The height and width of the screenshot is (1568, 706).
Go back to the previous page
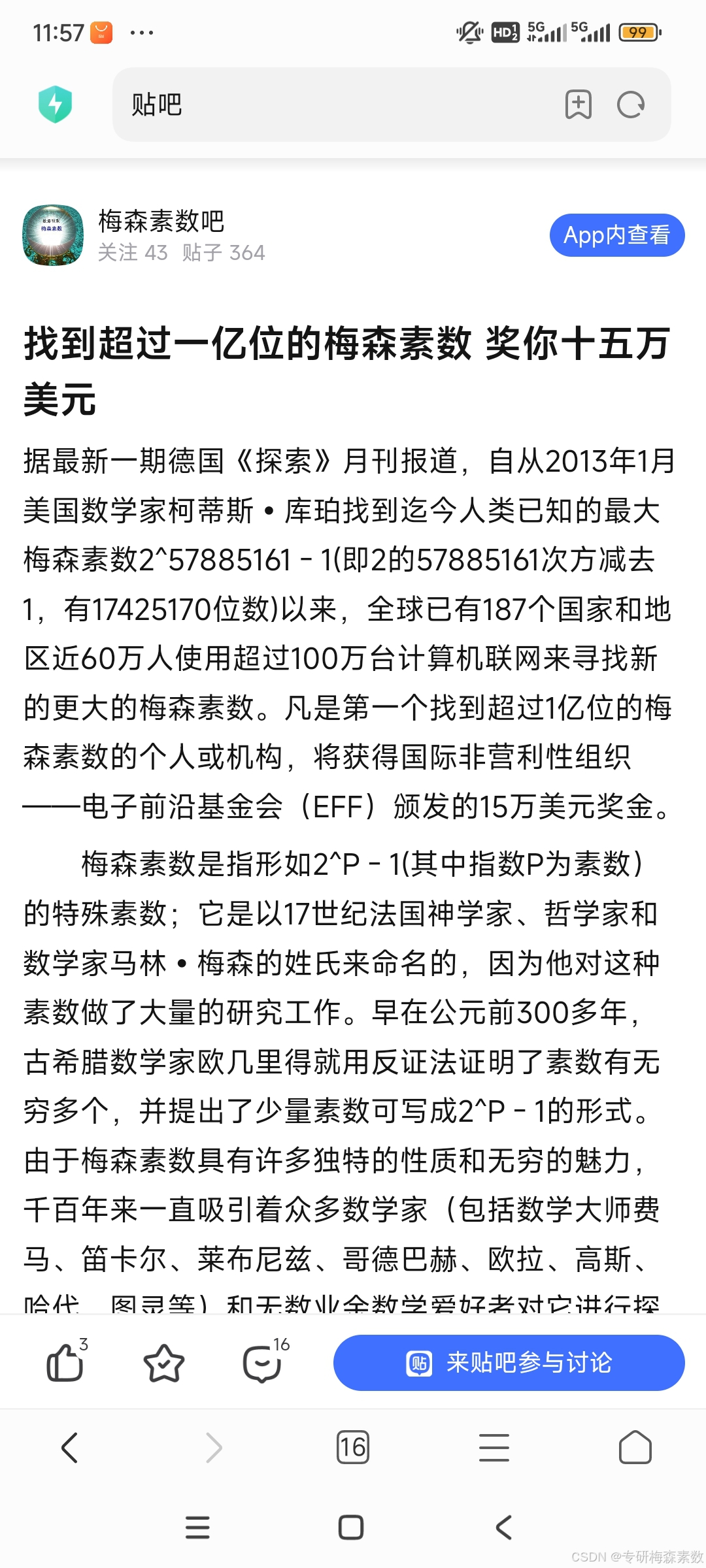[x=70, y=1448]
